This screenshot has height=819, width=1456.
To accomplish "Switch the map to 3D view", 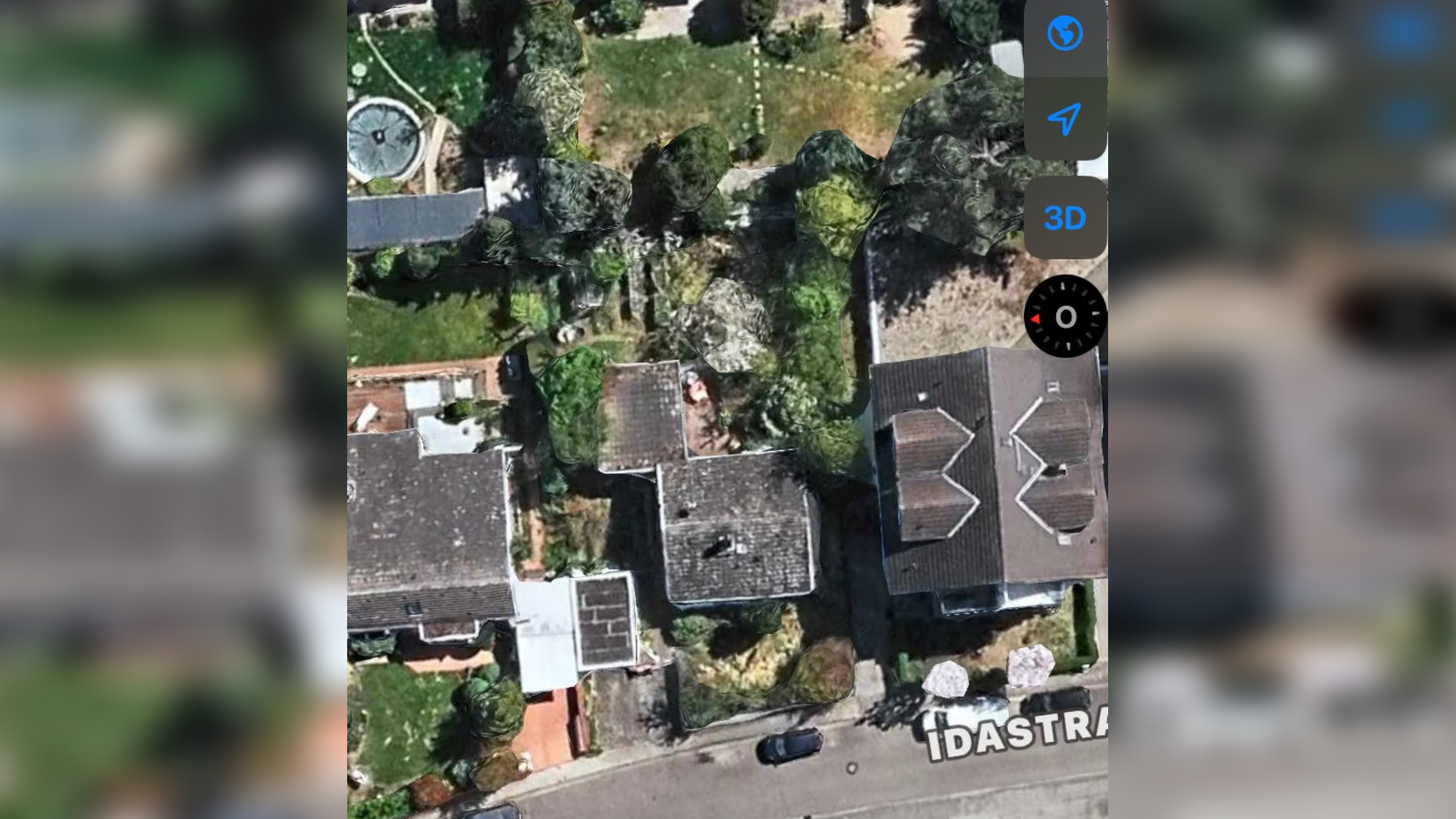I will click(x=1065, y=217).
